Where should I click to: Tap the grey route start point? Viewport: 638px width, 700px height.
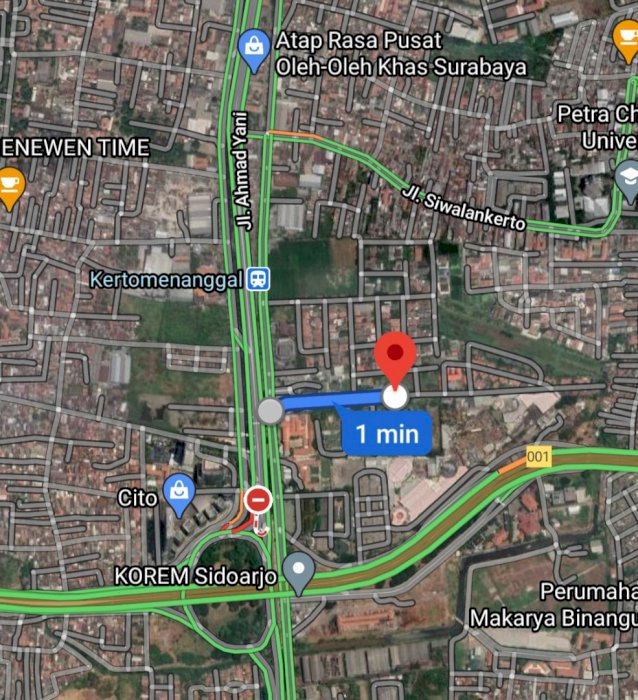270,411
